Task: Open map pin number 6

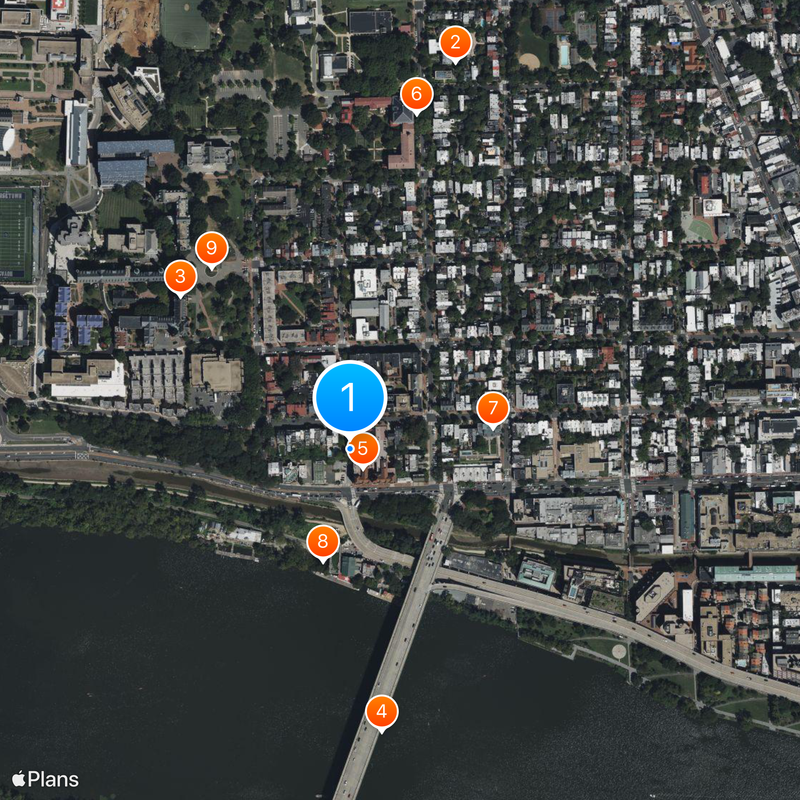Action: pyautogui.click(x=416, y=97)
